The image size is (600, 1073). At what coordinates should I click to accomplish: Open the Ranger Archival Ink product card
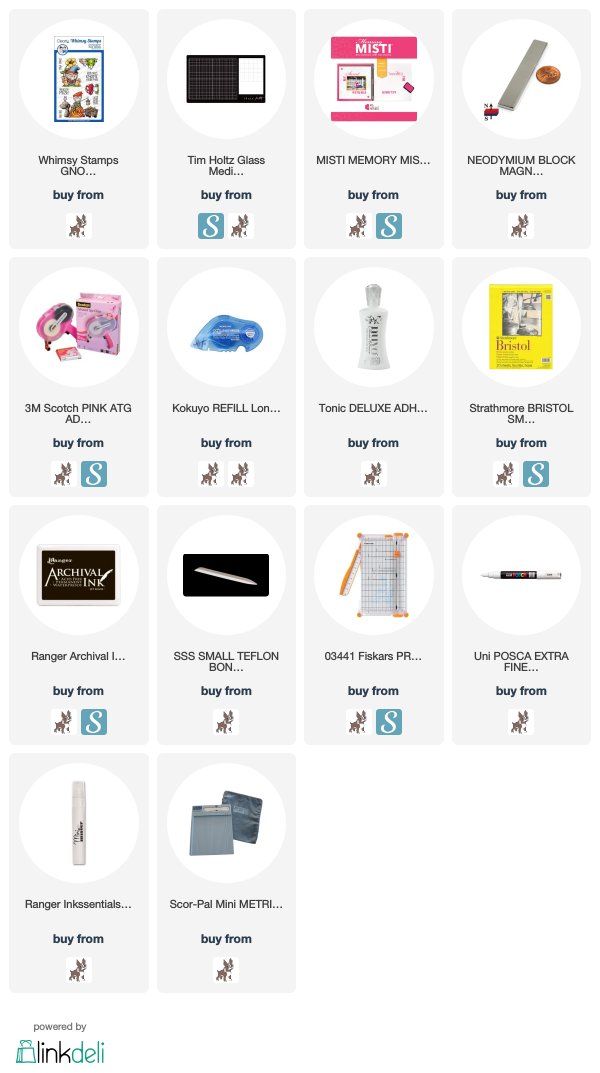[x=79, y=625]
